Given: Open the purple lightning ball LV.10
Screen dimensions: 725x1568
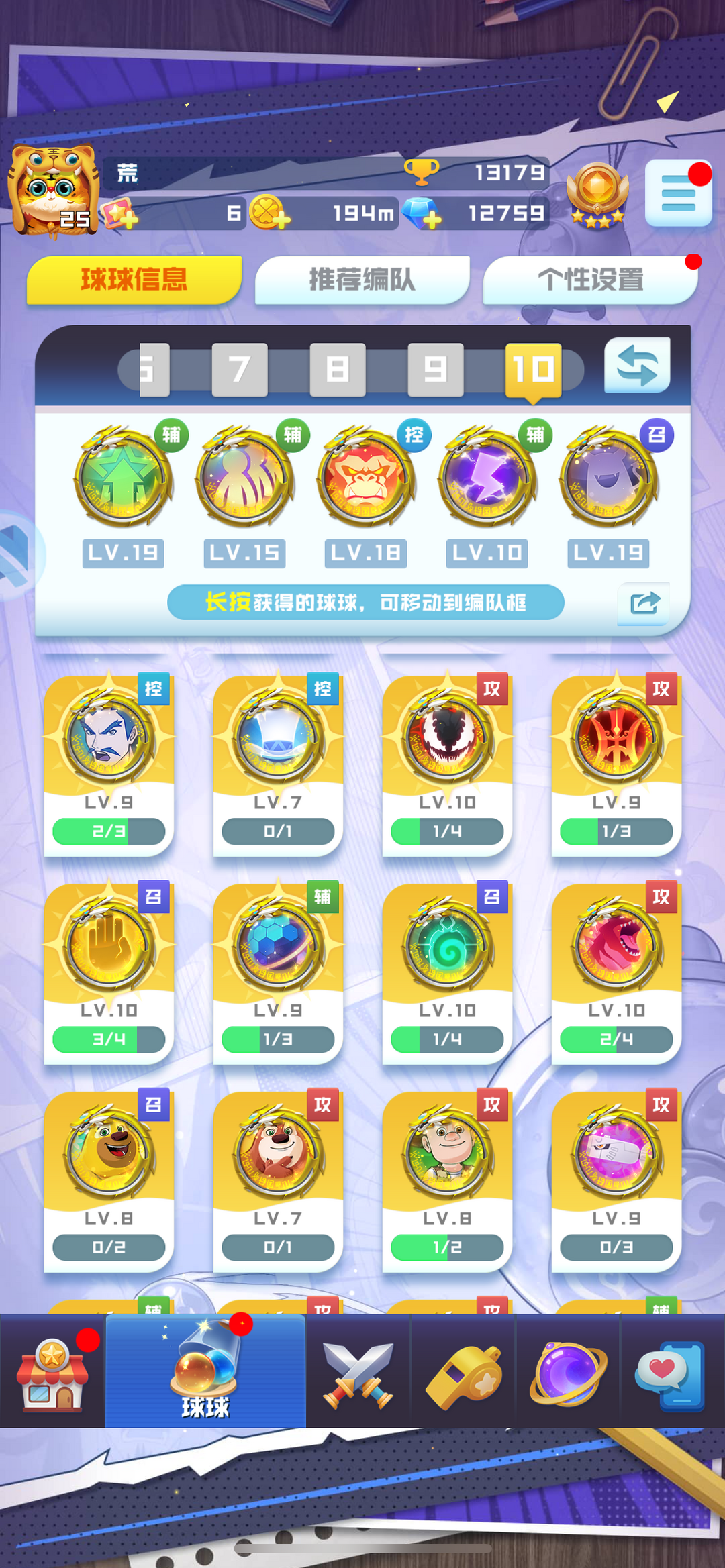Looking at the screenshot, I should [x=487, y=478].
